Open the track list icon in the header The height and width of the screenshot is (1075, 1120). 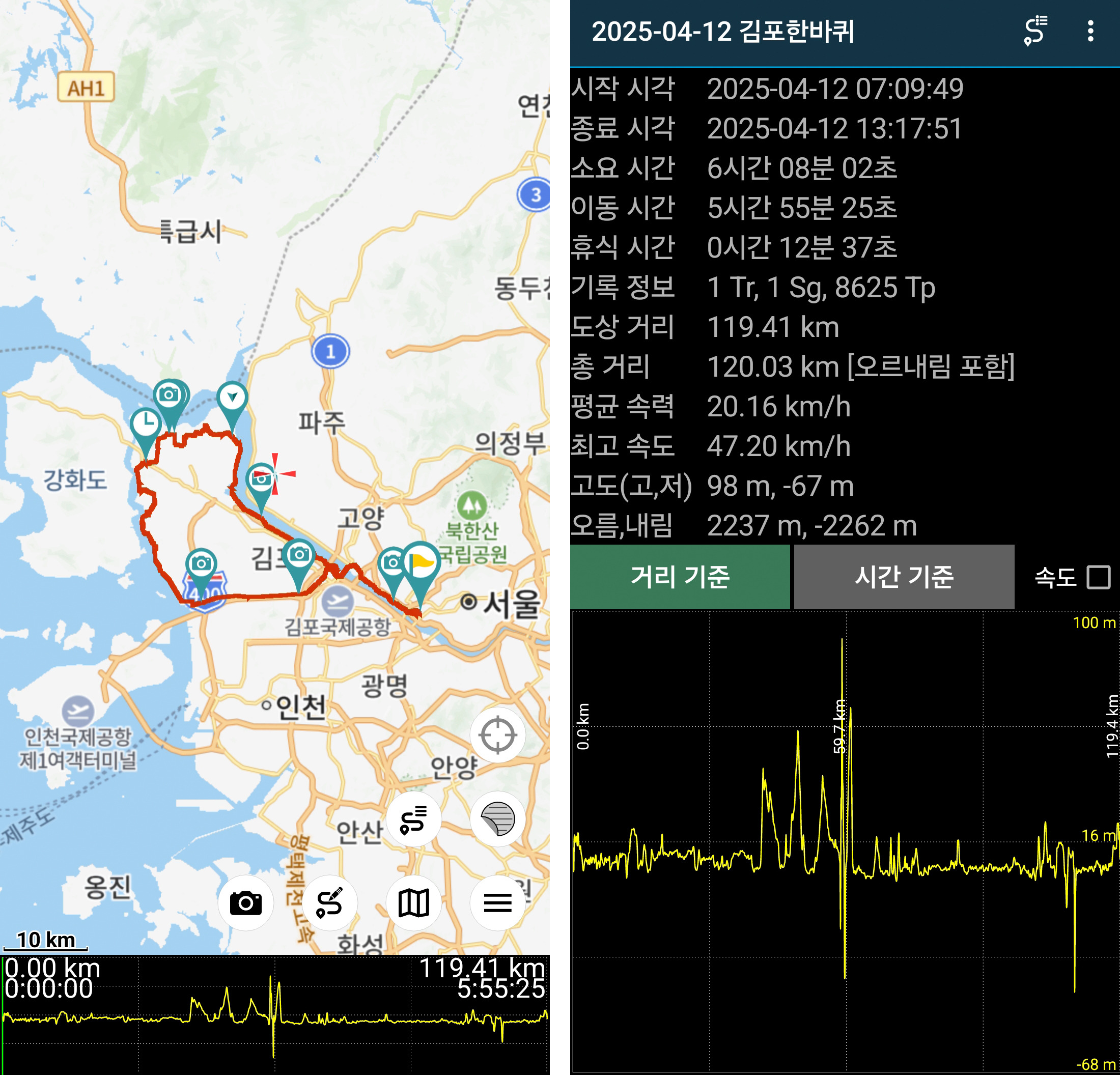[1035, 31]
